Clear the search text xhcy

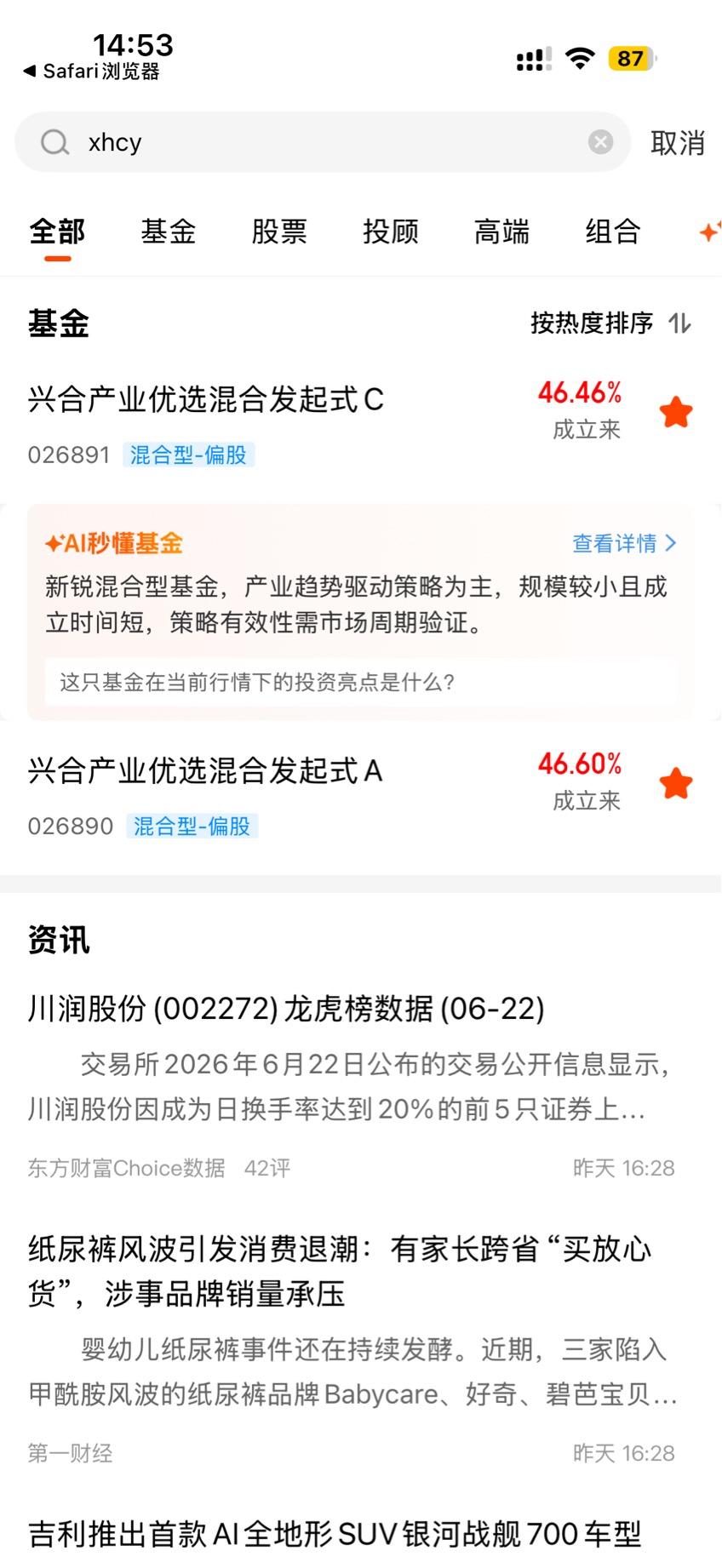[x=600, y=142]
